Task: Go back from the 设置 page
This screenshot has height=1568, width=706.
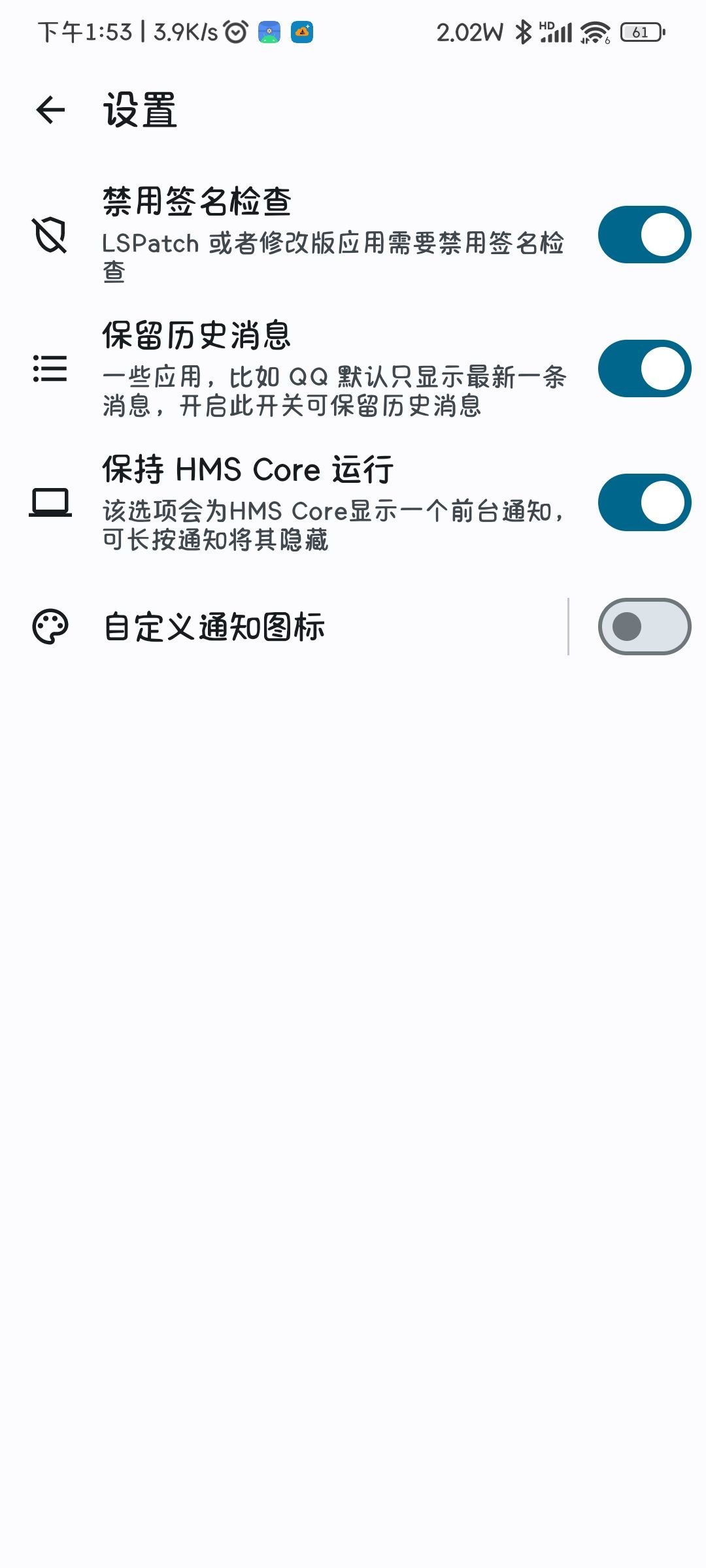Action: 50,110
